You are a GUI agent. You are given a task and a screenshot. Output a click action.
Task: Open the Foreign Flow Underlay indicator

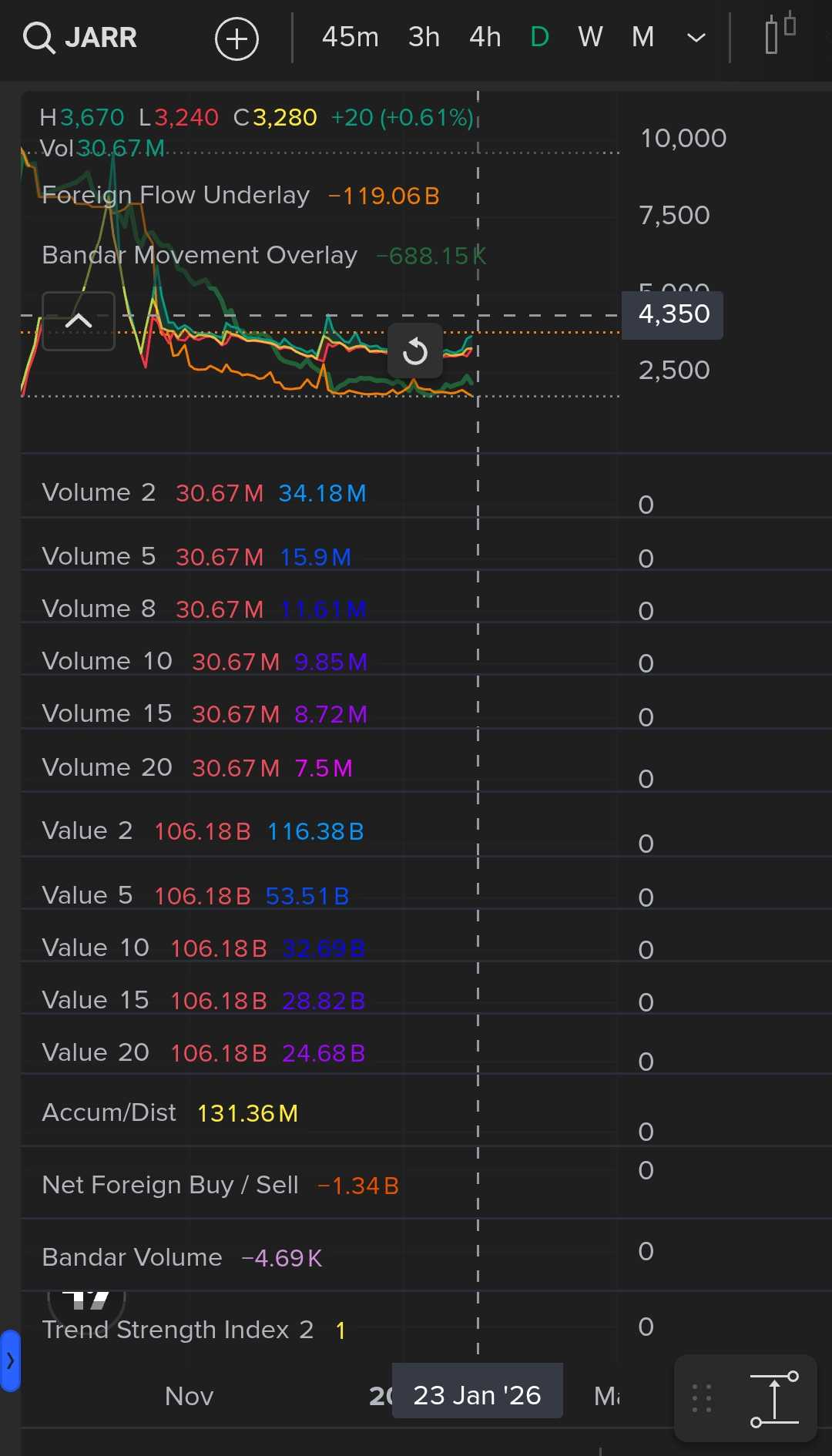tap(176, 196)
